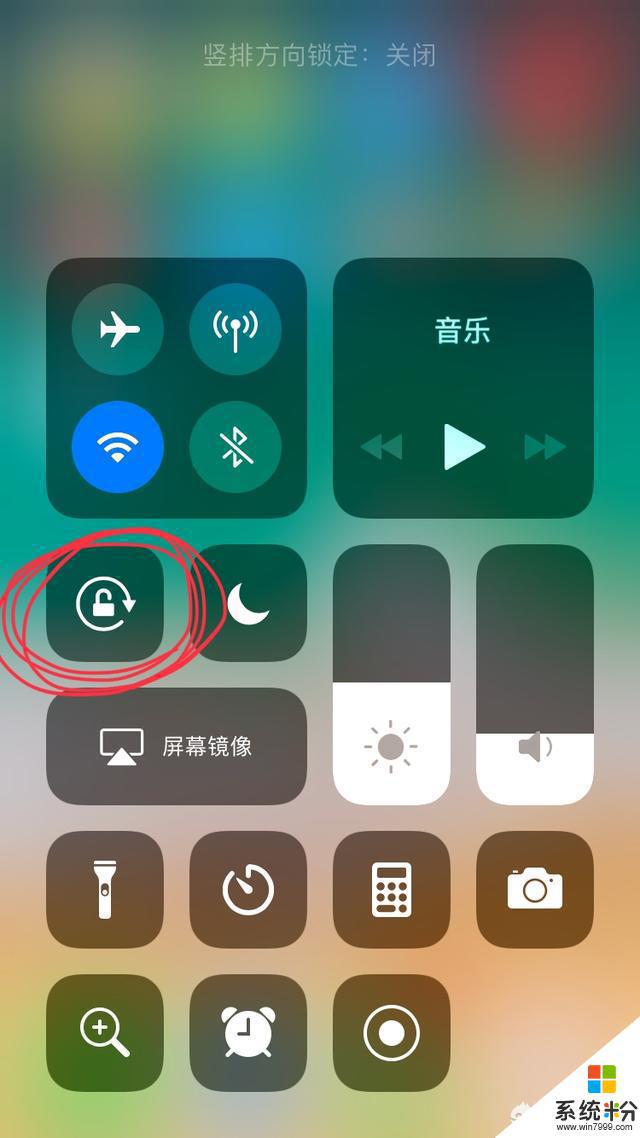640x1138 pixels.
Task: Turn off Wi-Fi
Action: 118,446
